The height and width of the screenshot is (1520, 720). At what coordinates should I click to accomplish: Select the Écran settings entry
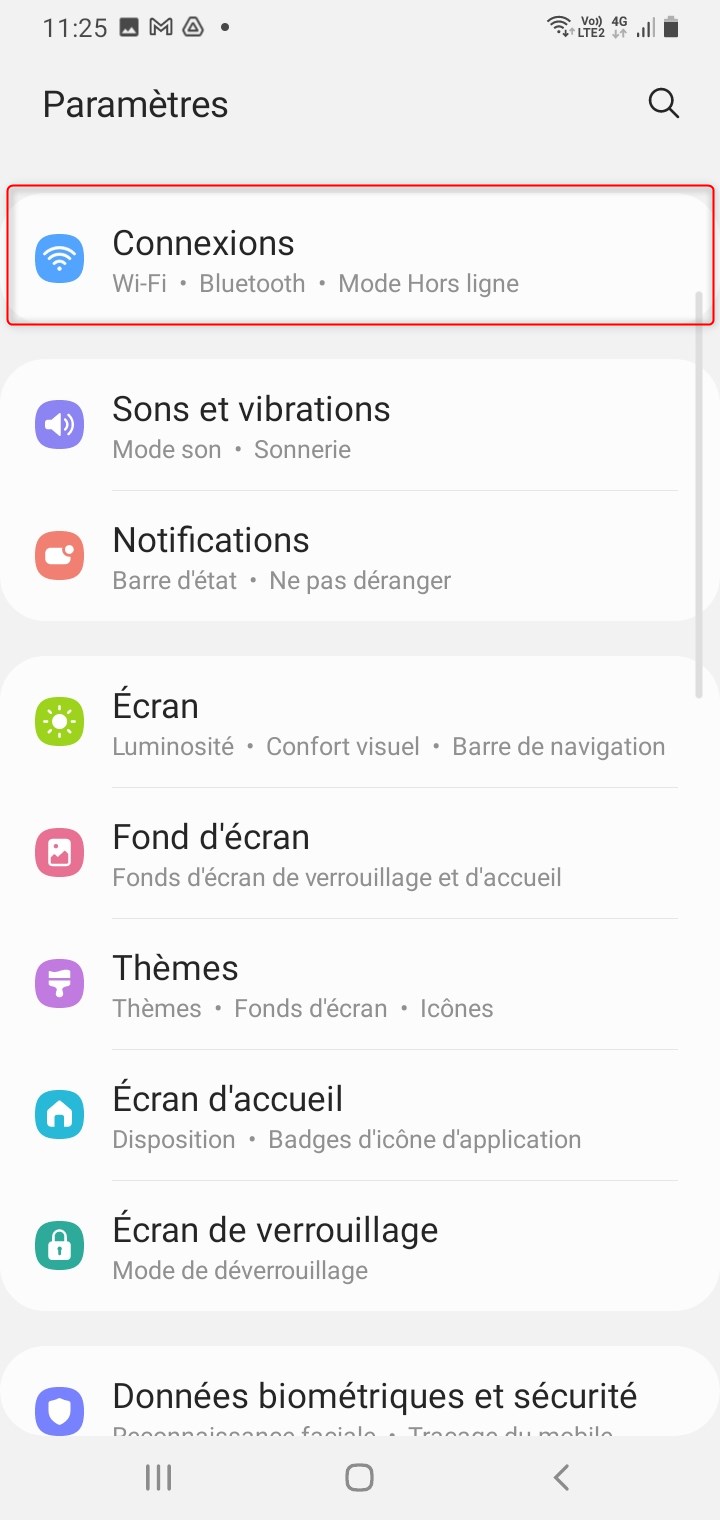(360, 722)
